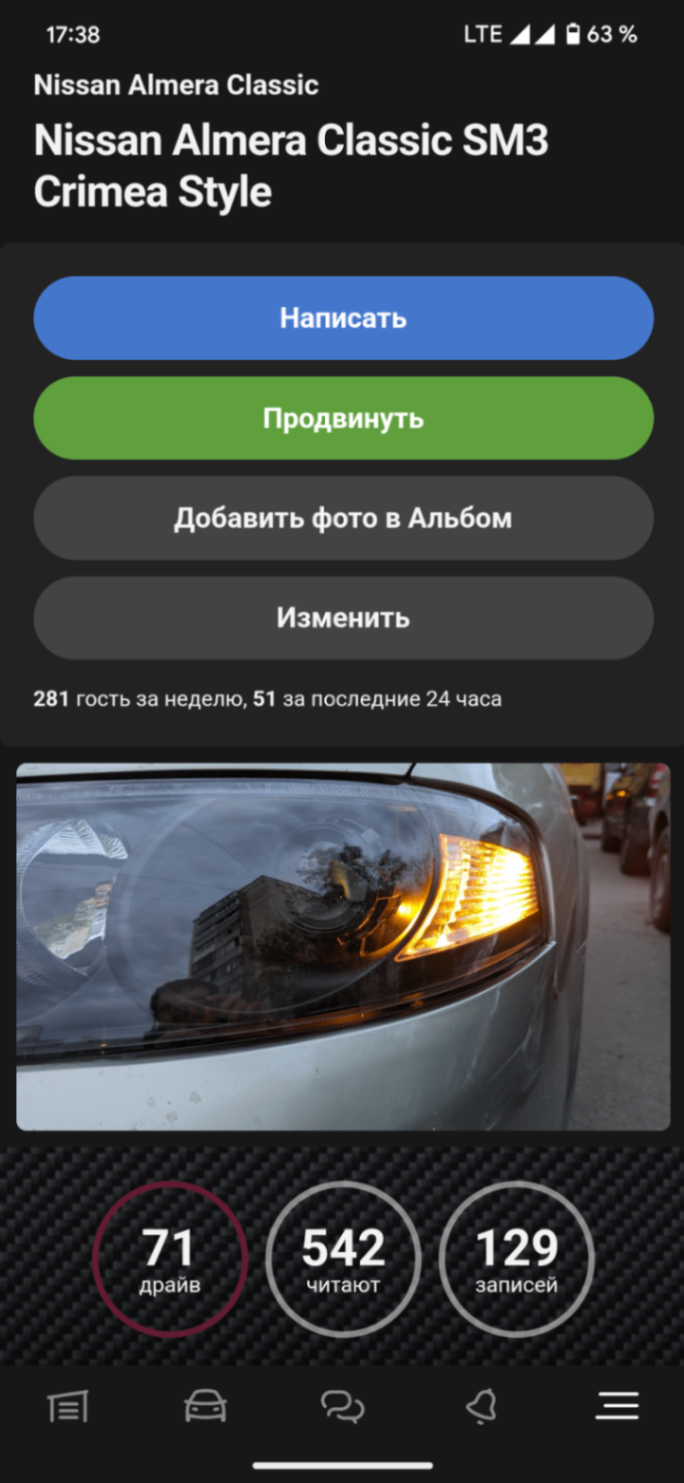Switch to the cars tab
684x1483 pixels.
pyautogui.click(x=206, y=1406)
